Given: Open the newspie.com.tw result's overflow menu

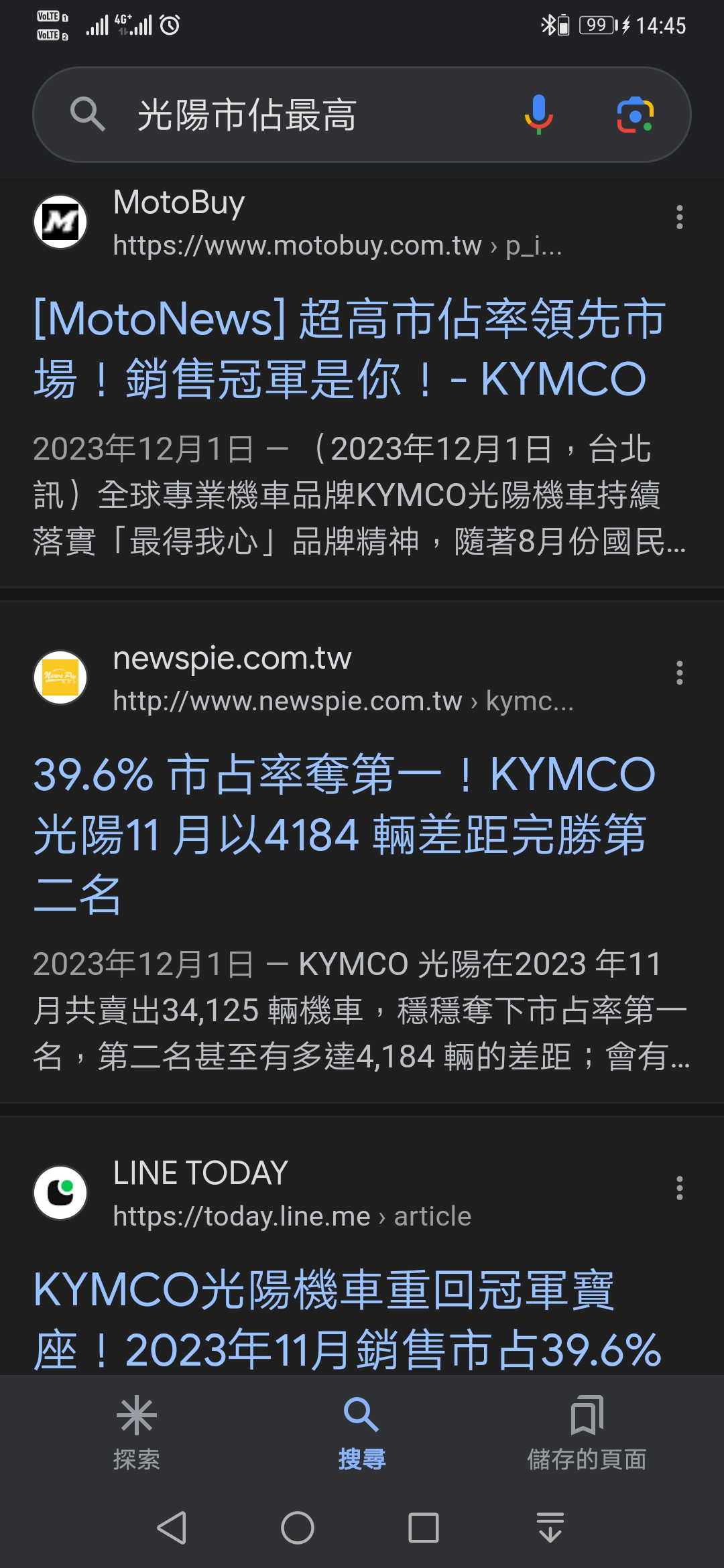Looking at the screenshot, I should (680, 673).
